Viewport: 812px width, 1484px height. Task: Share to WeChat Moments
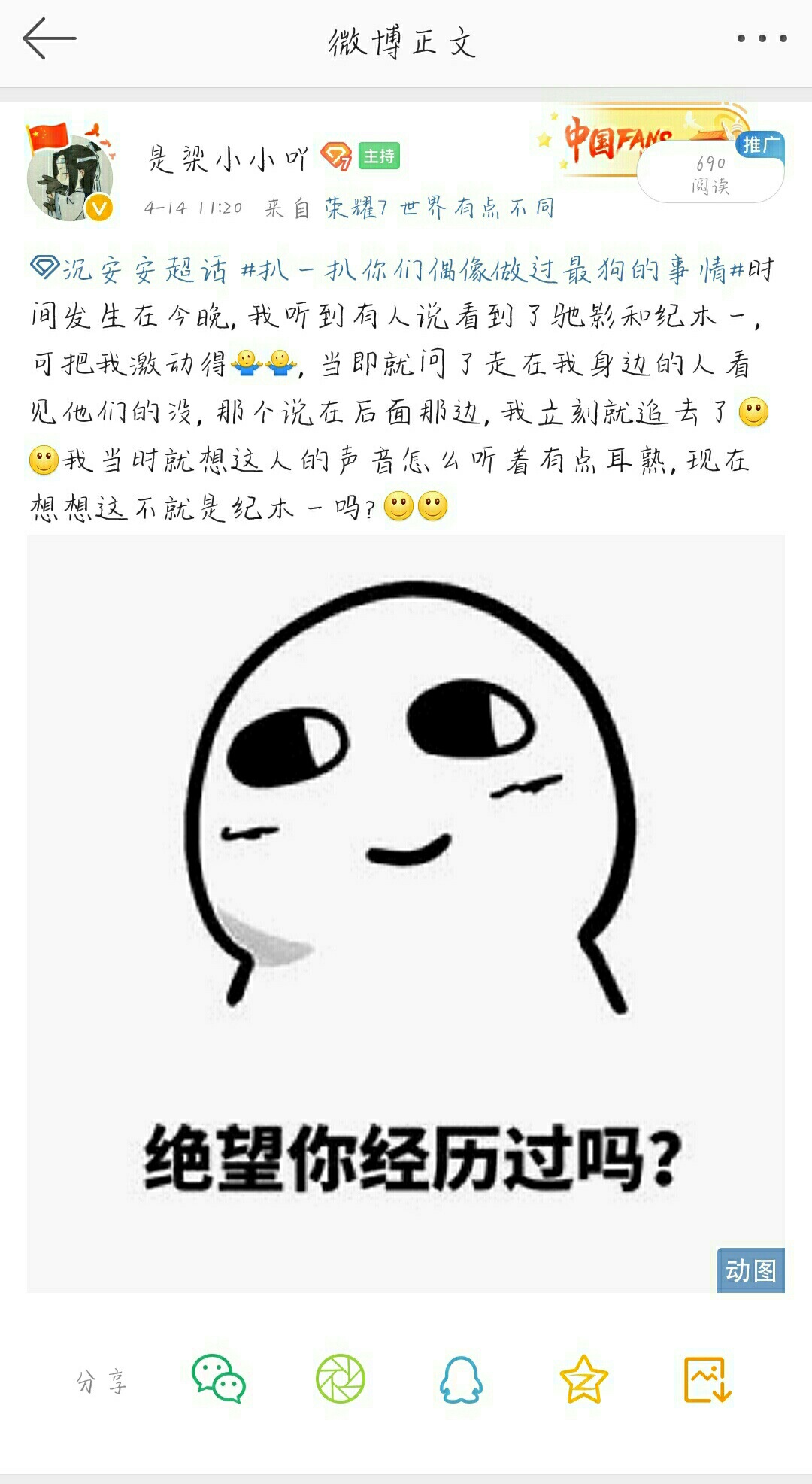(x=341, y=1379)
